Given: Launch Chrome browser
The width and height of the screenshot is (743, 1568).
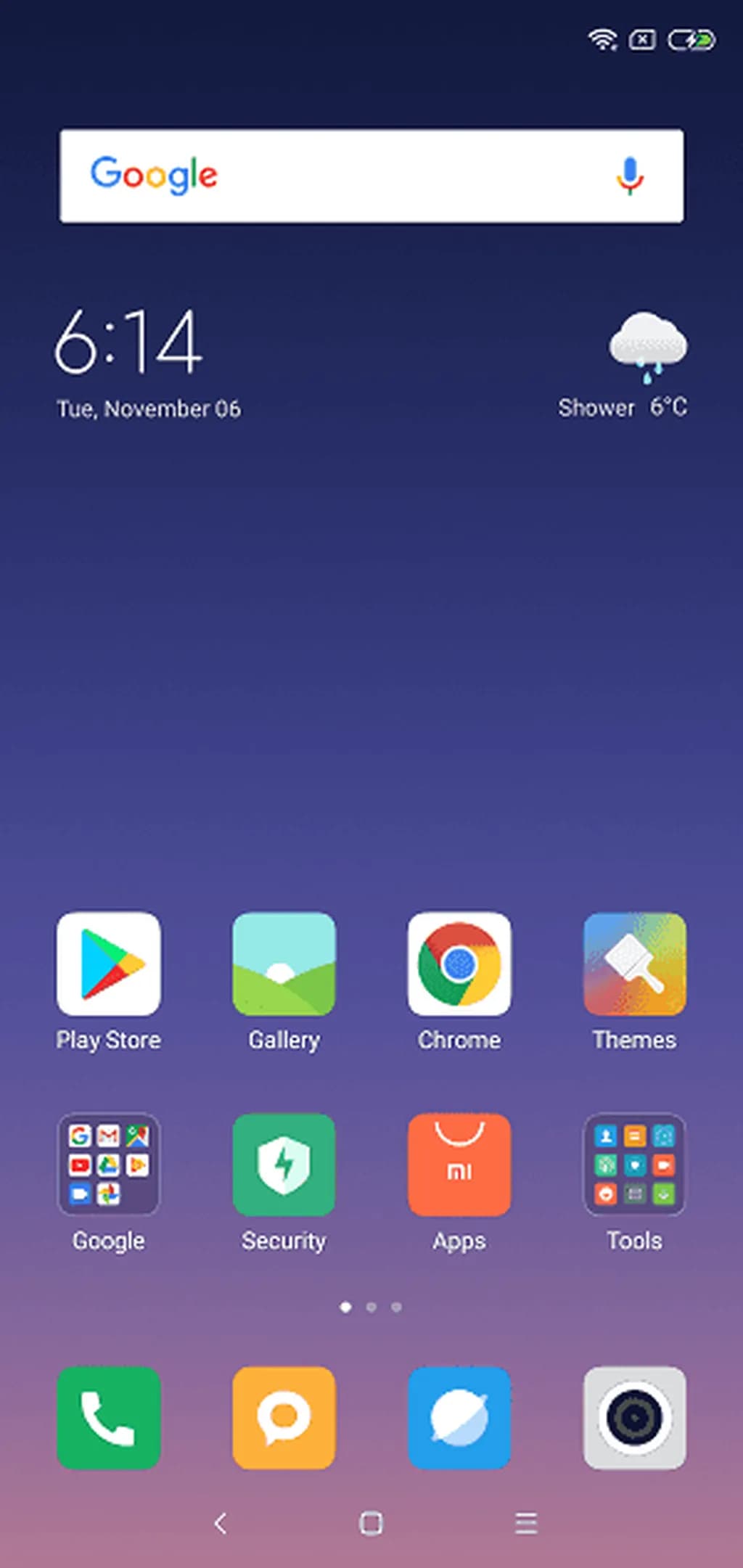Looking at the screenshot, I should [x=459, y=965].
